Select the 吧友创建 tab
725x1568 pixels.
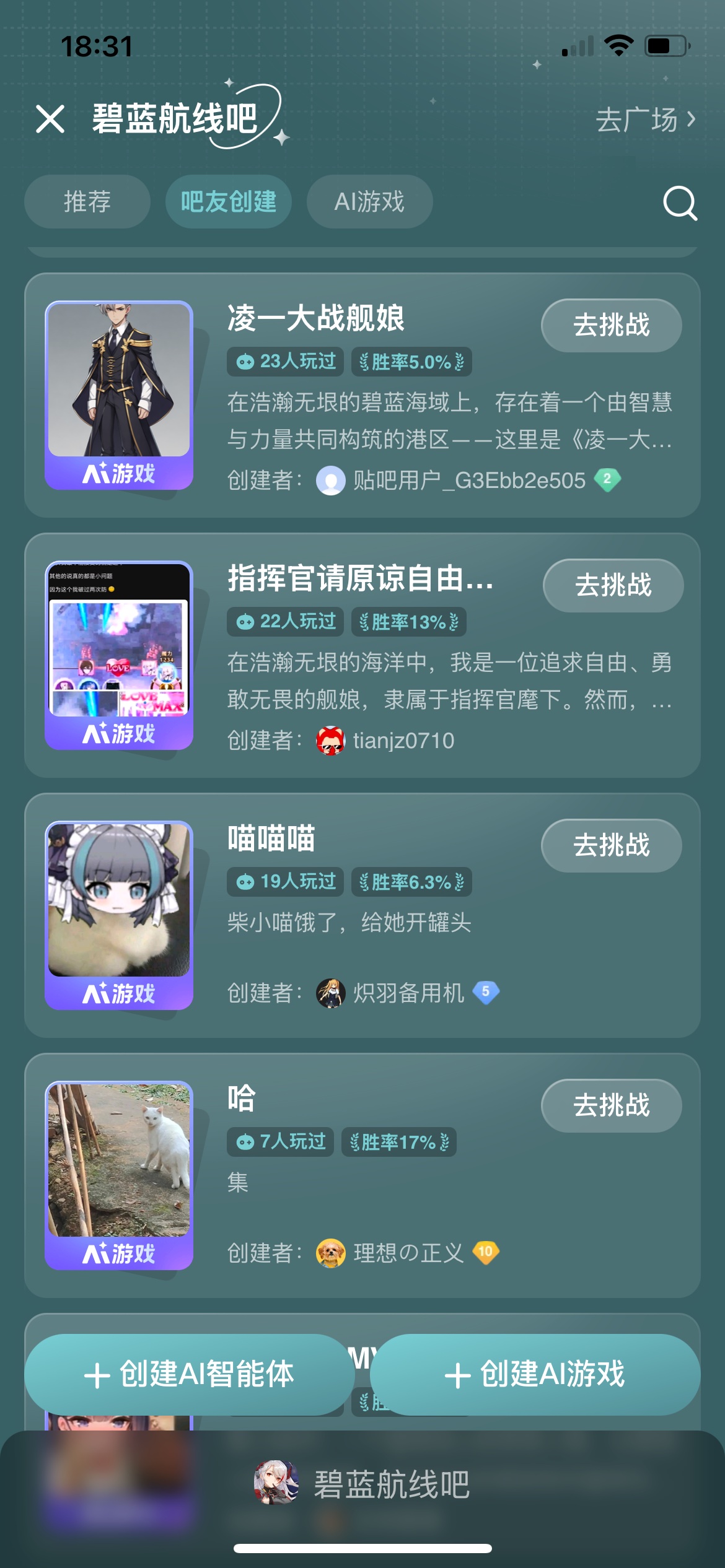coord(228,202)
